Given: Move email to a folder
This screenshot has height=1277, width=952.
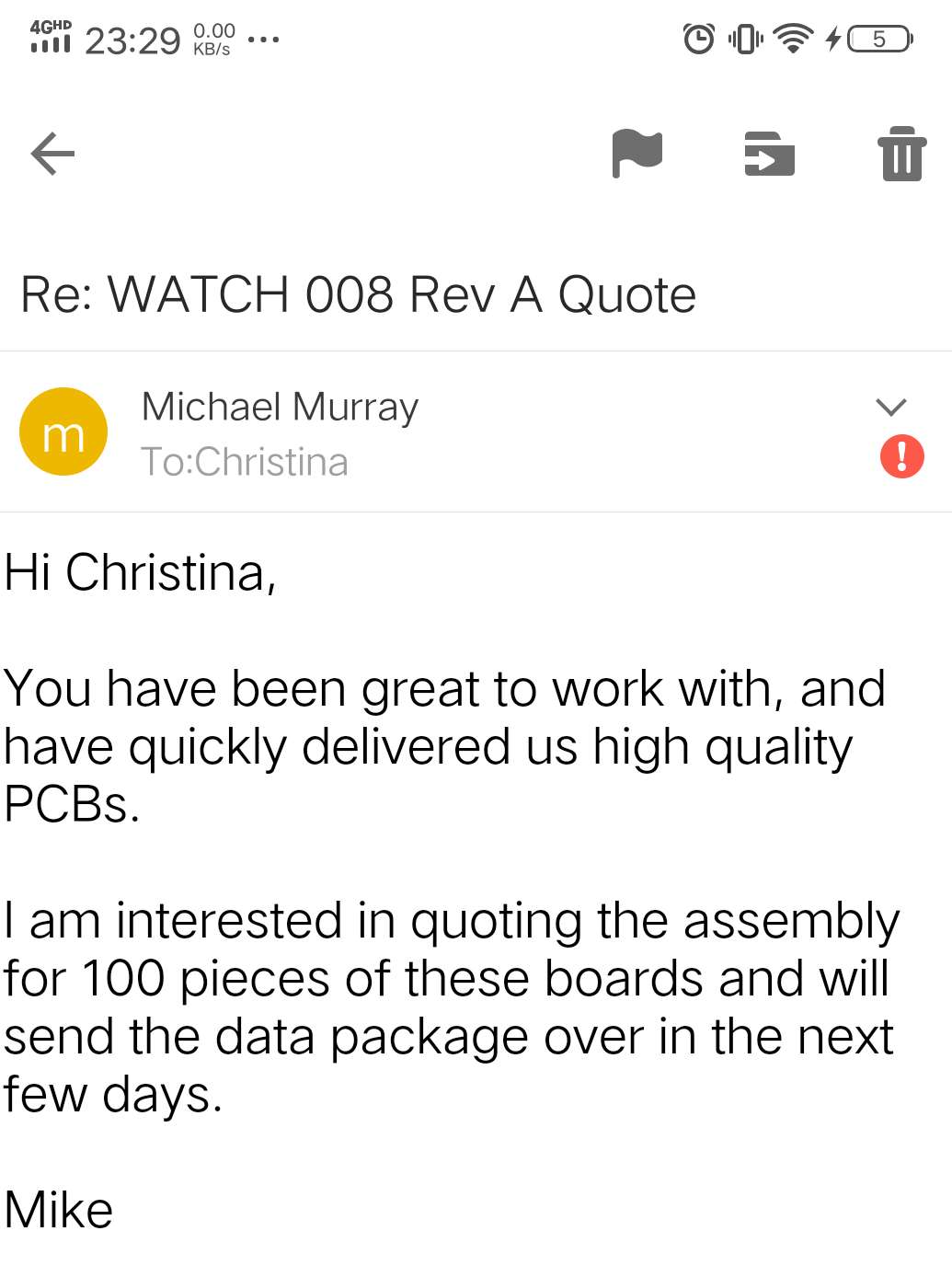Looking at the screenshot, I should (x=769, y=154).
